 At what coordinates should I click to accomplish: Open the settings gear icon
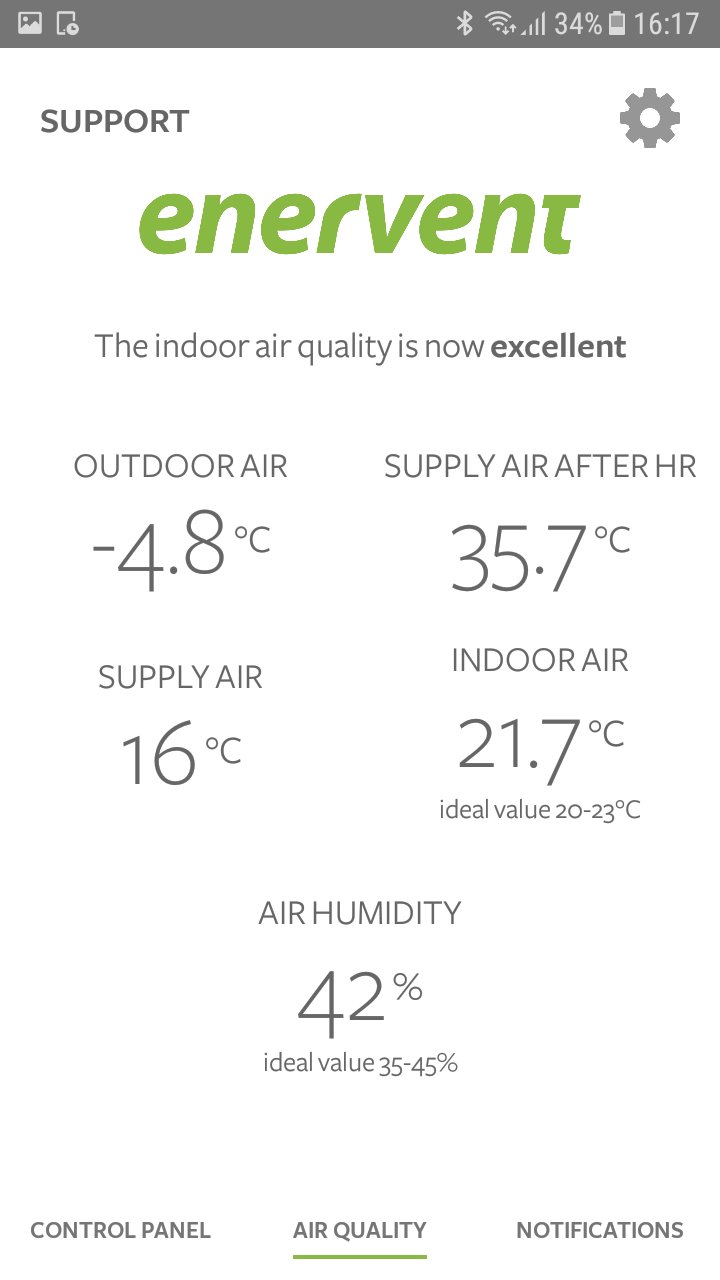click(x=650, y=119)
